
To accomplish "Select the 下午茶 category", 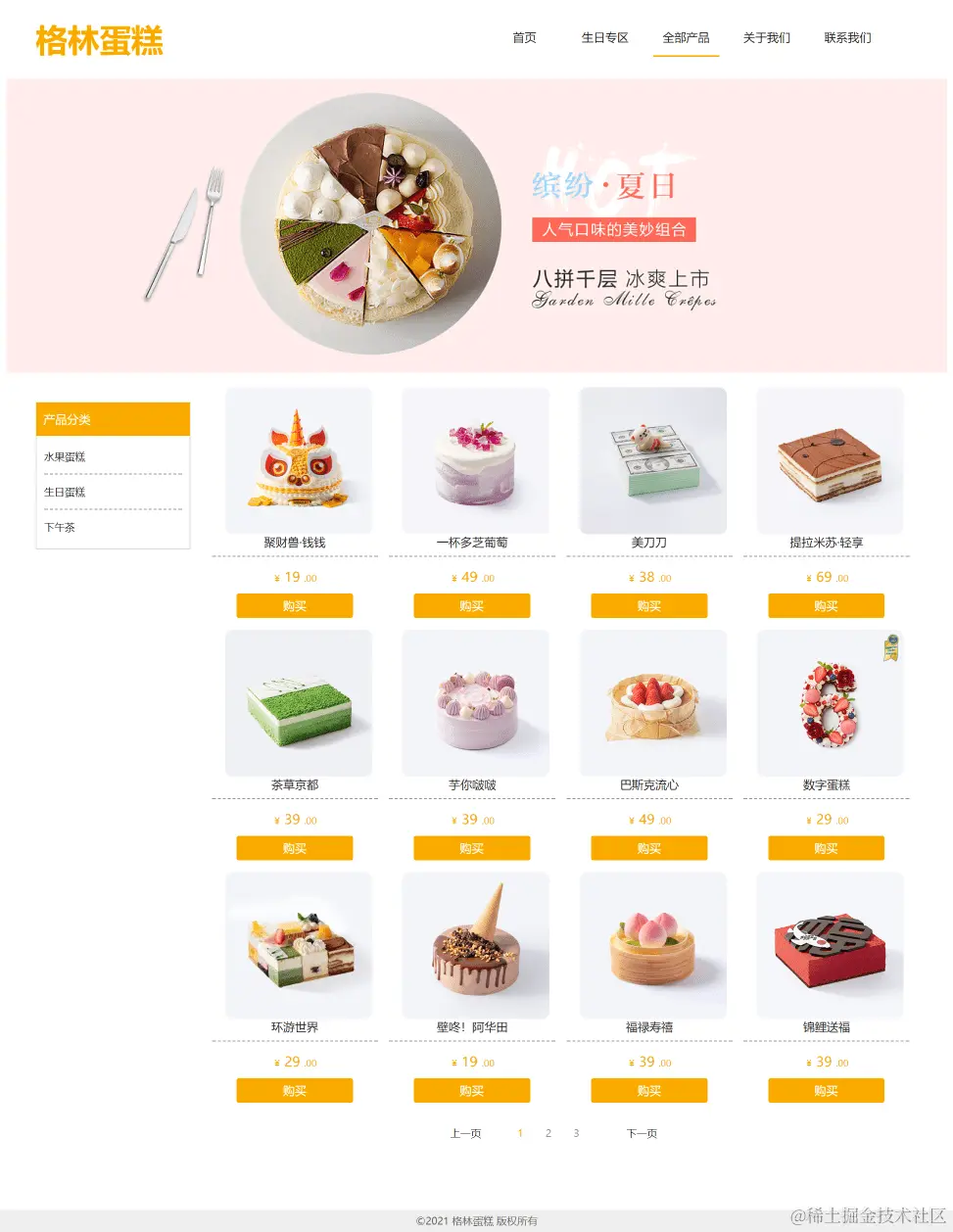I will click(55, 527).
